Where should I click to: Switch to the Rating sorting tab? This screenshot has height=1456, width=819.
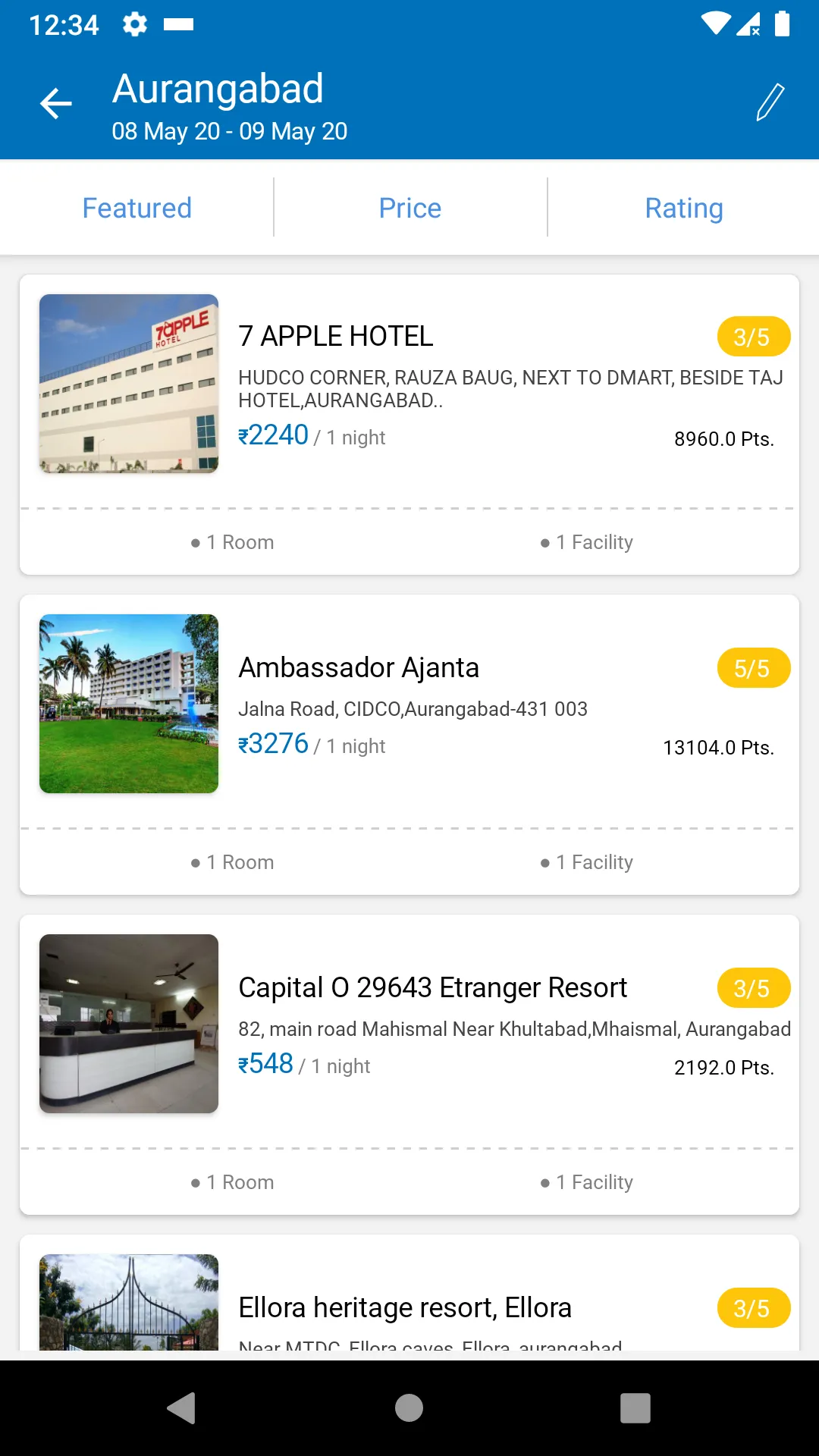[682, 207]
